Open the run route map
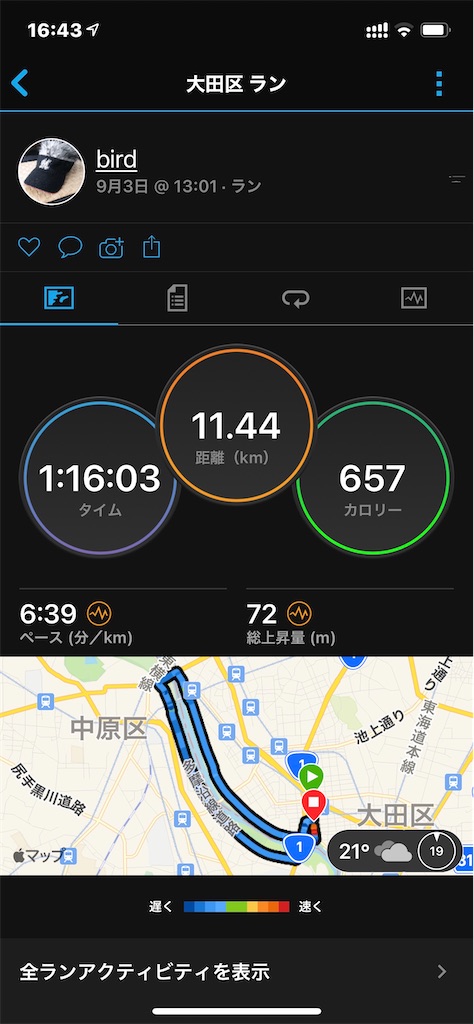Image resolution: width=474 pixels, height=1024 pixels. tap(237, 765)
